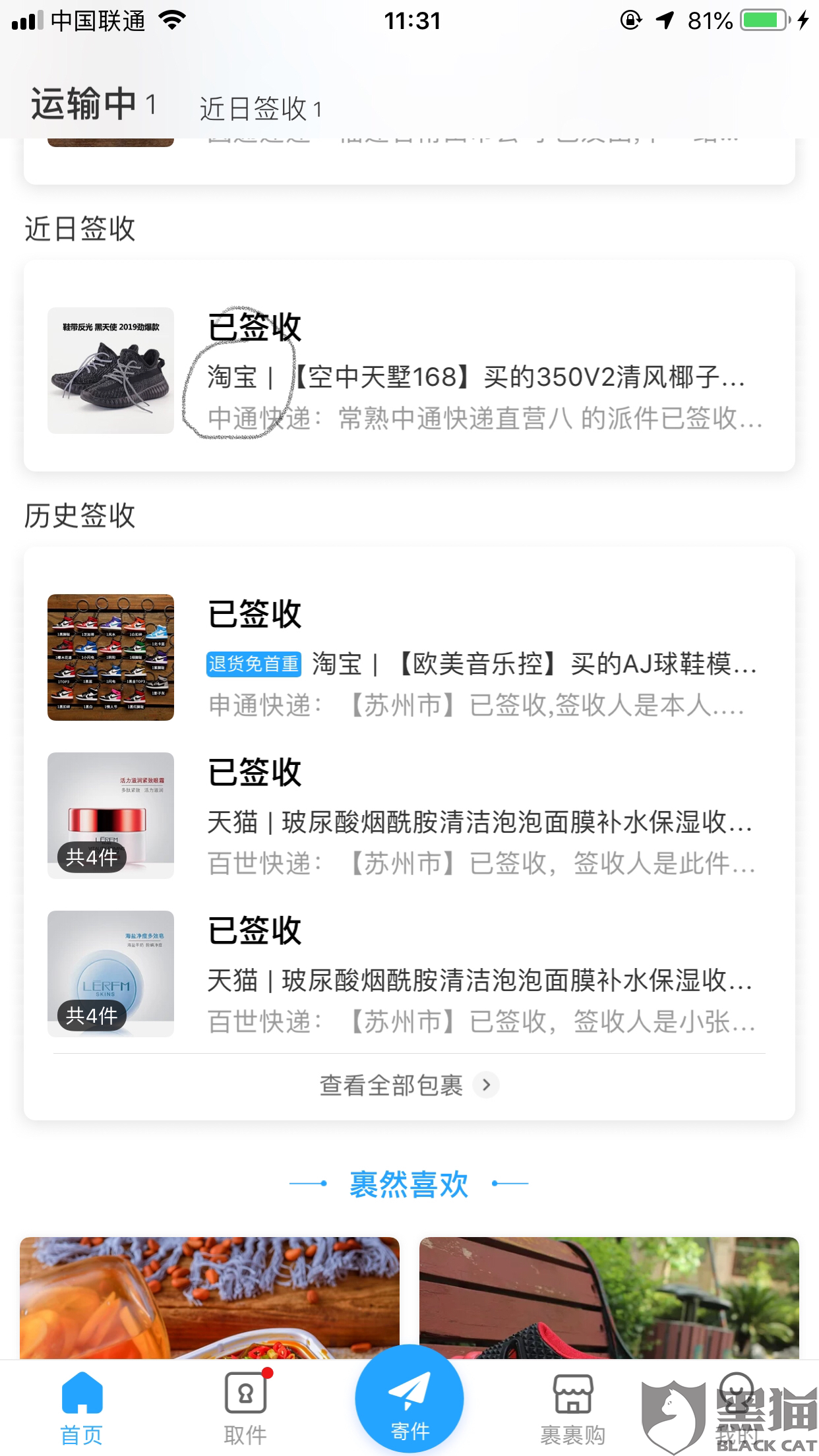
Task: Open the 百世快递 package signed by 此件
Action: [x=409, y=816]
